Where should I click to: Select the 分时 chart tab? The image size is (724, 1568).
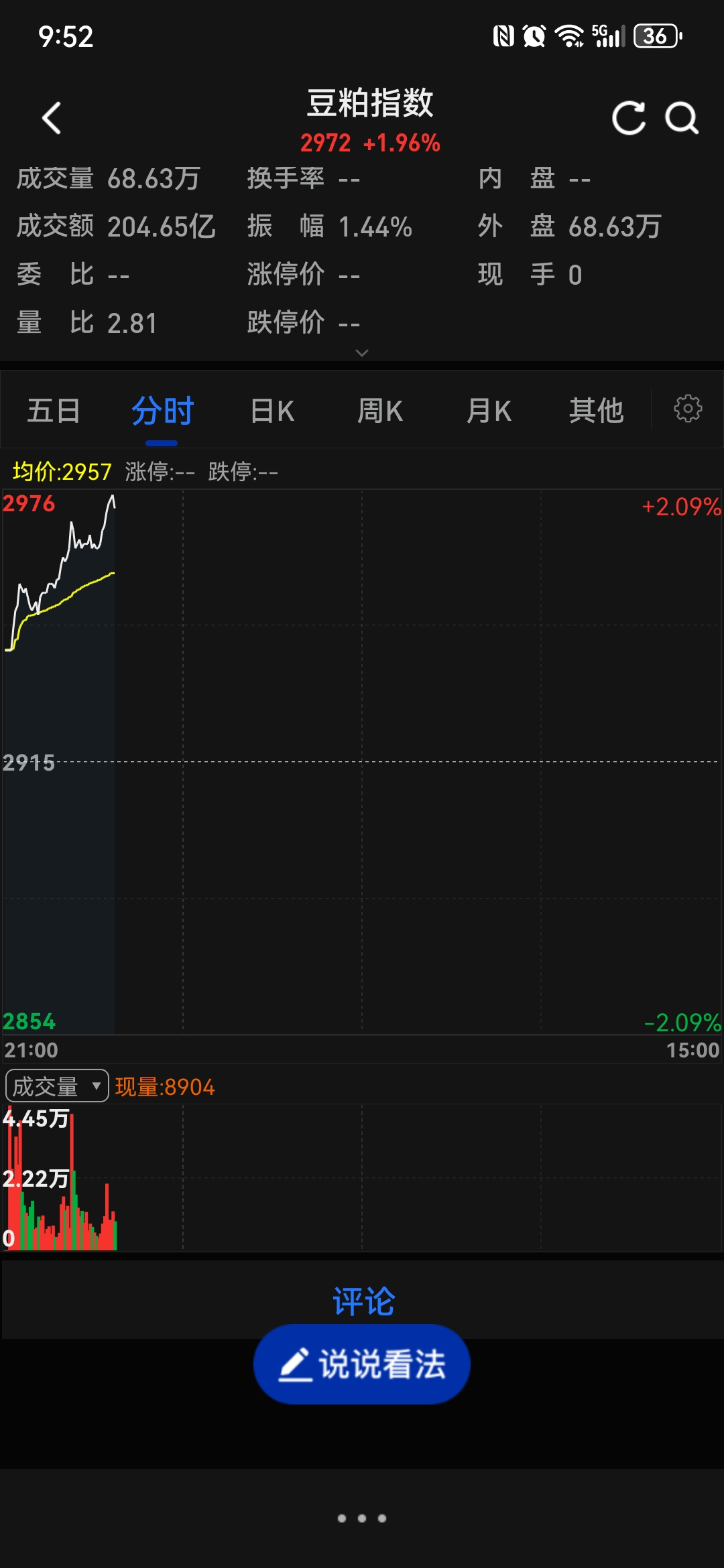162,411
